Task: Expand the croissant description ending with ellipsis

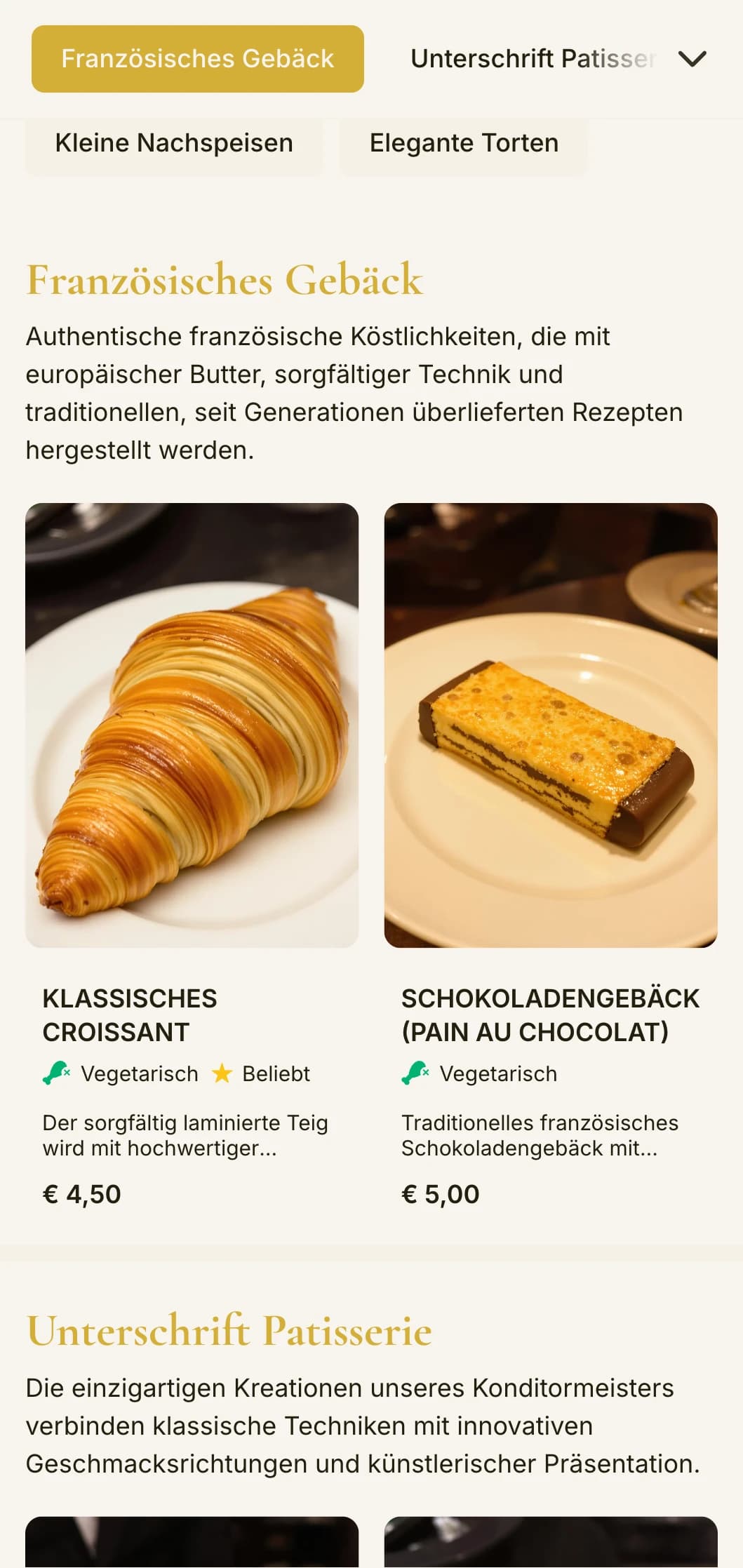Action: [185, 1135]
